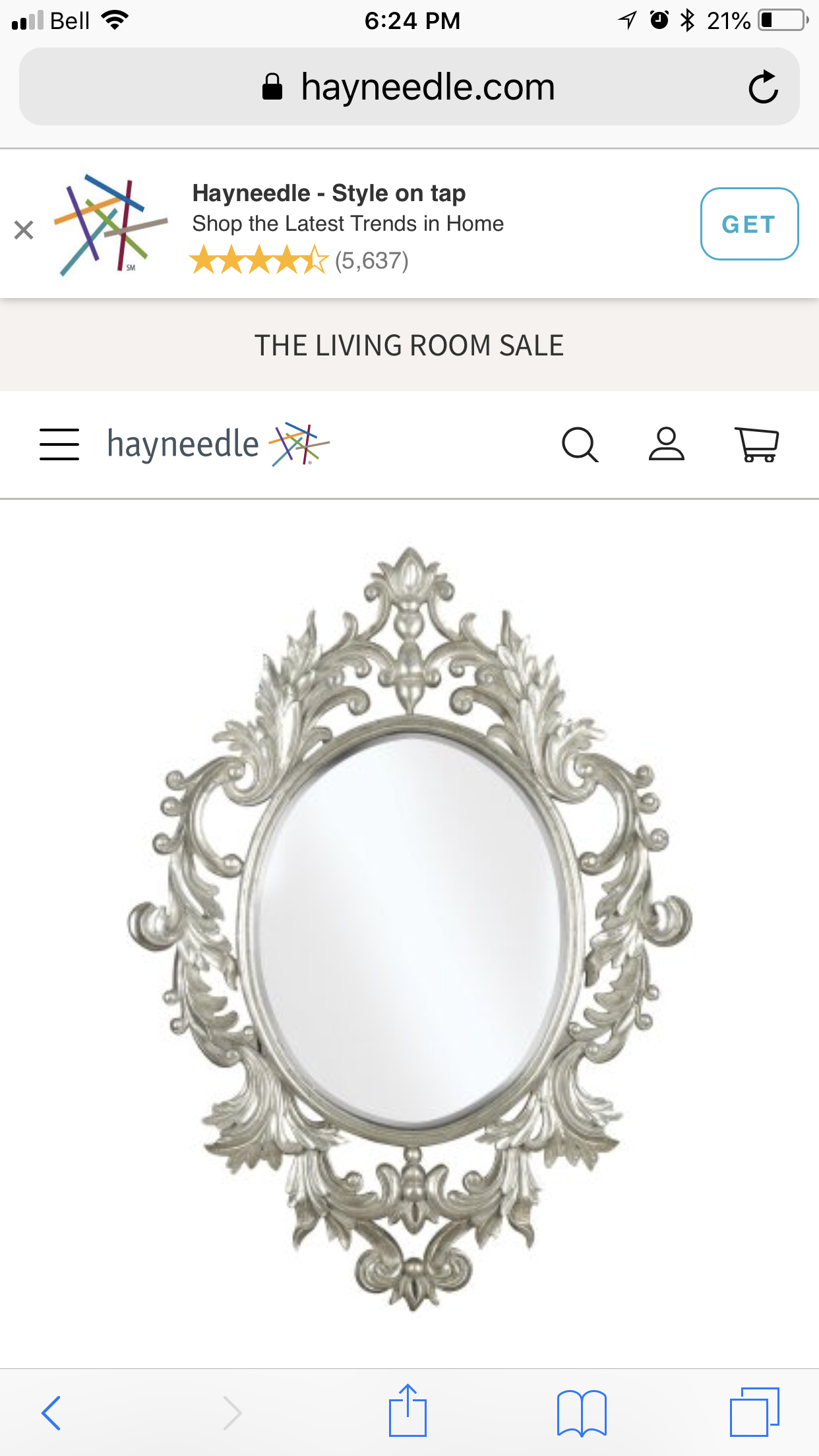Screen dimensions: 819x1456
Task: Tap GET to install Hayneedle app
Action: [749, 224]
